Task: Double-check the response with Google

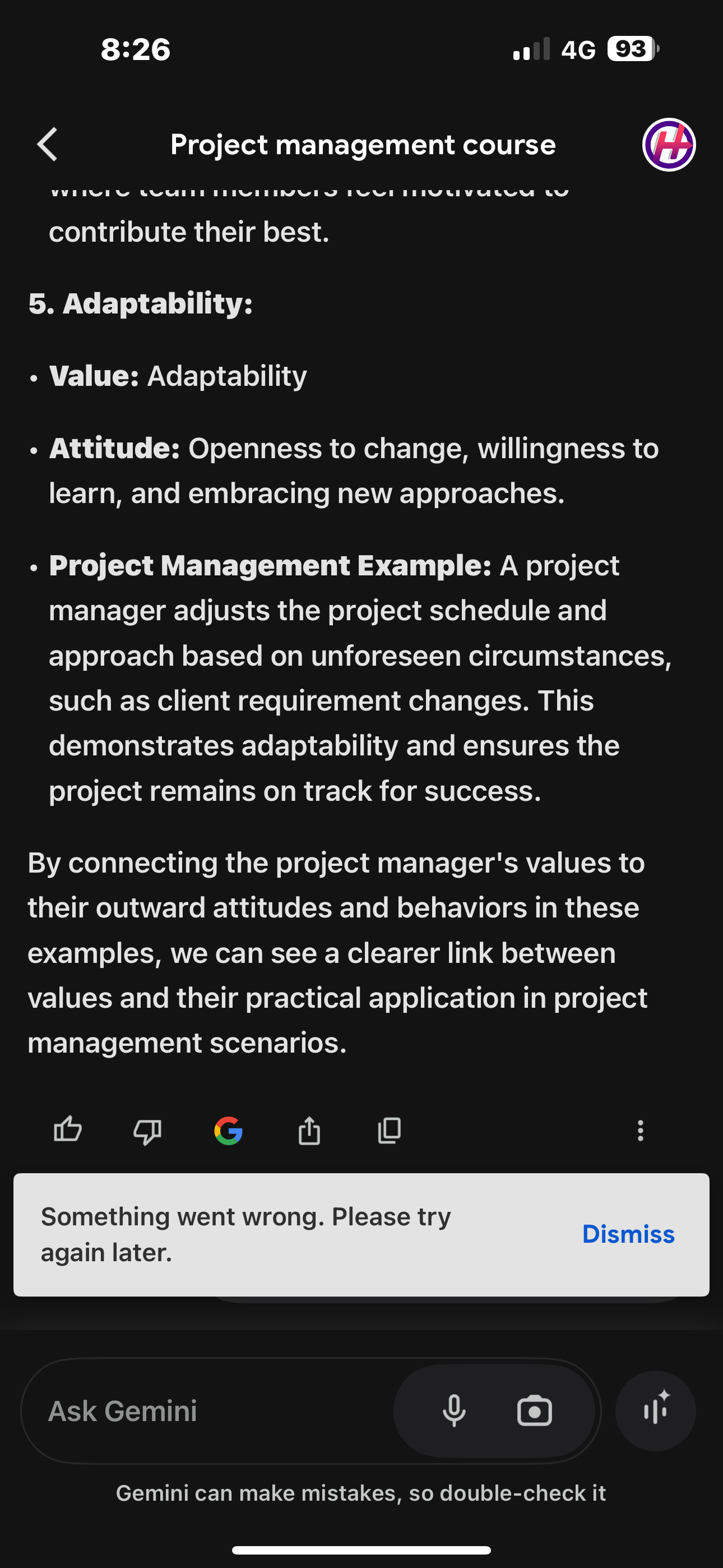Action: pyautogui.click(x=228, y=1131)
